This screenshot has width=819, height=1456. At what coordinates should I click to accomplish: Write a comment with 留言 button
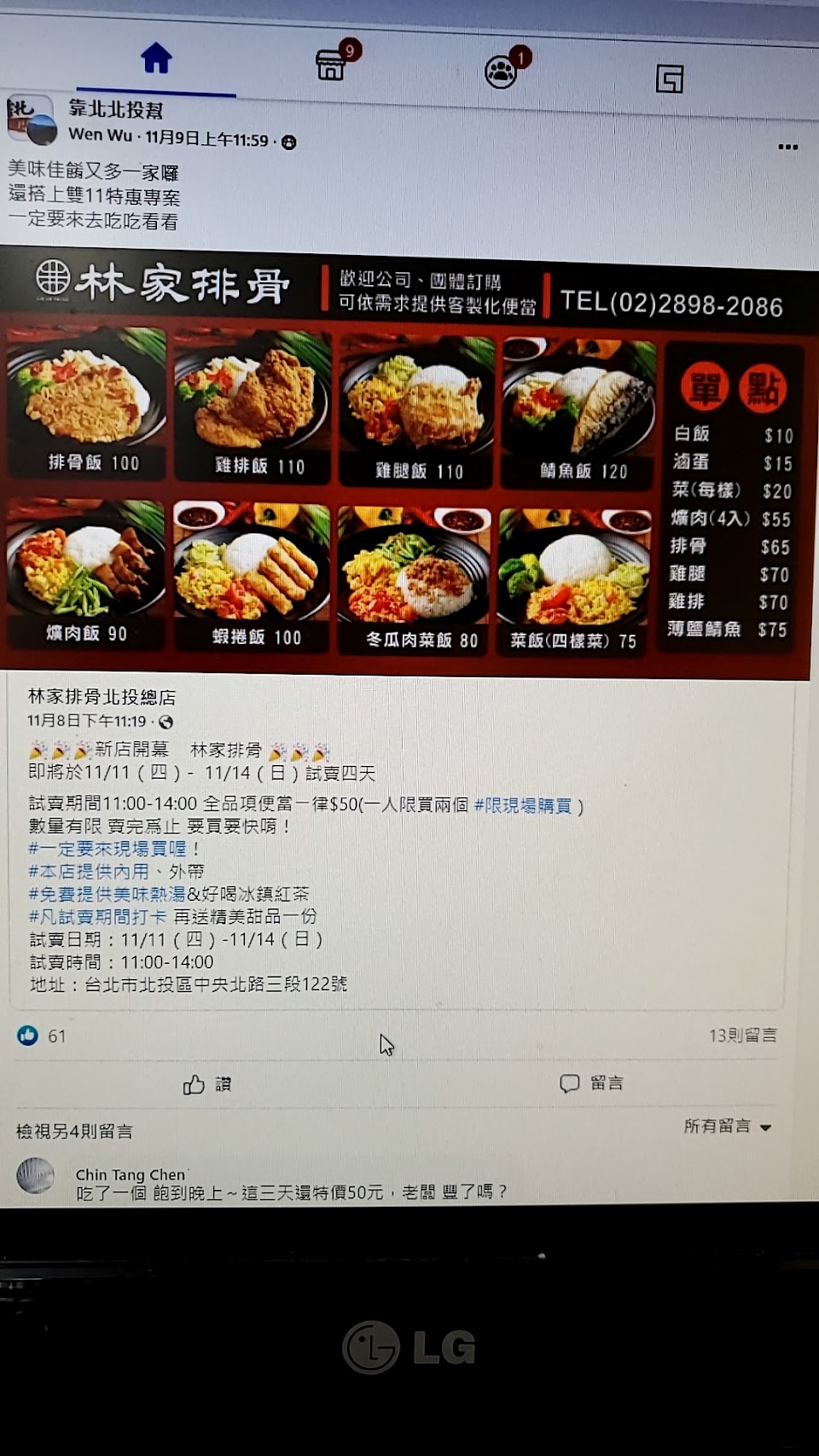pyautogui.click(x=591, y=1083)
